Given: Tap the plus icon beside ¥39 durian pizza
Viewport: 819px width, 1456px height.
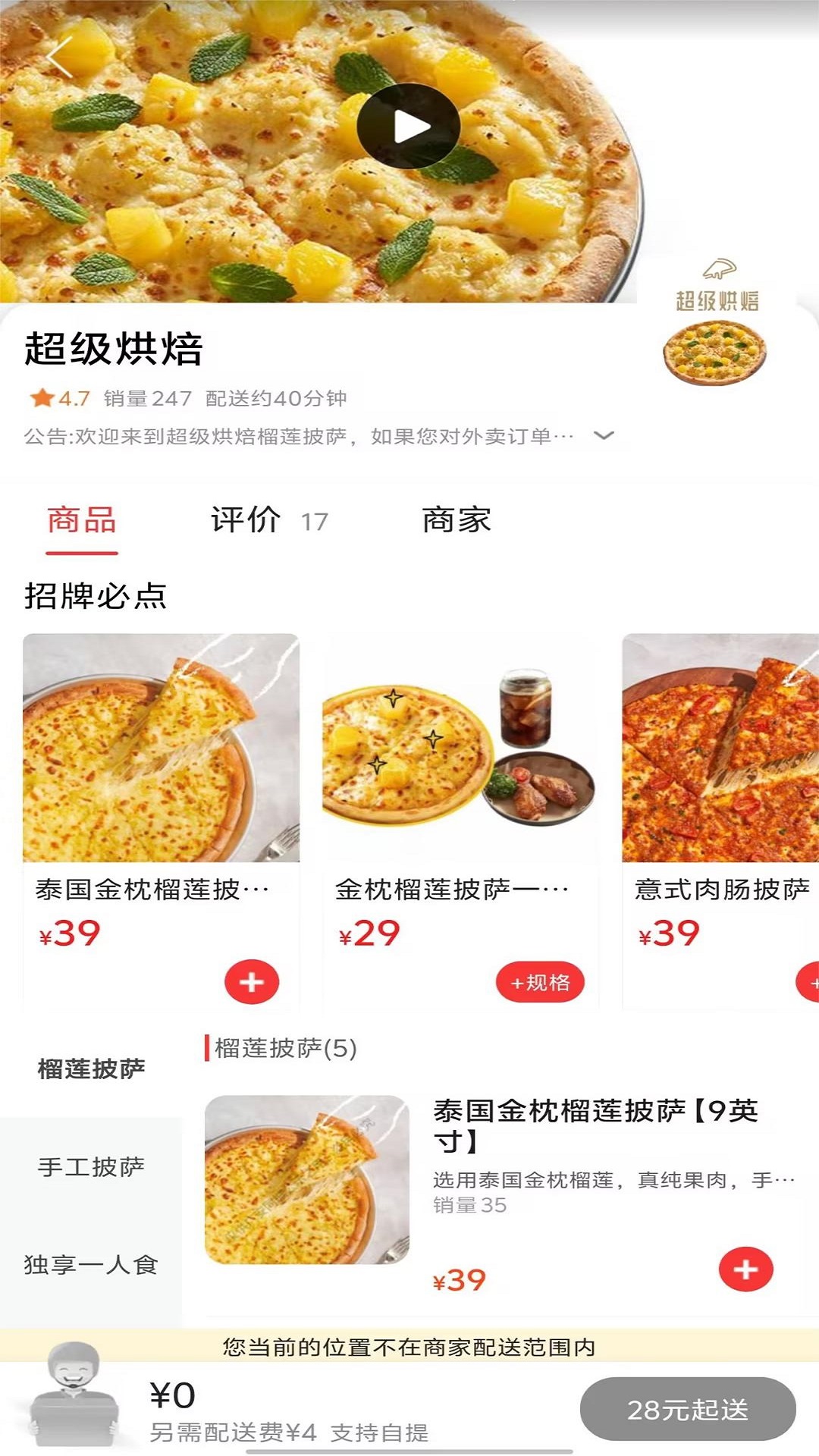Looking at the screenshot, I should (x=745, y=1268).
